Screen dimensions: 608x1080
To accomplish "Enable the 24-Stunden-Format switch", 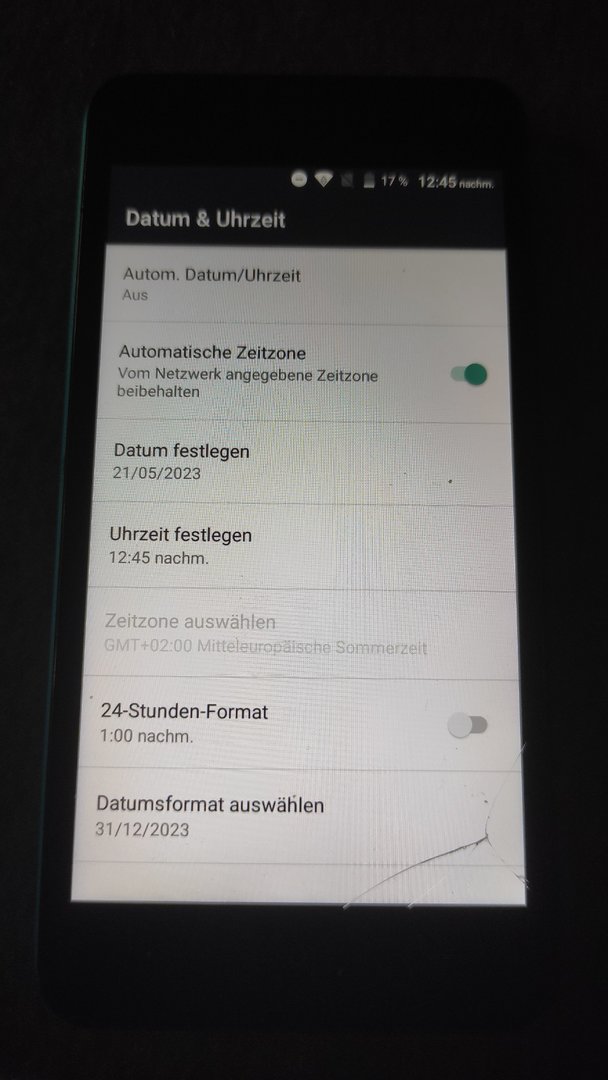I will coord(466,726).
